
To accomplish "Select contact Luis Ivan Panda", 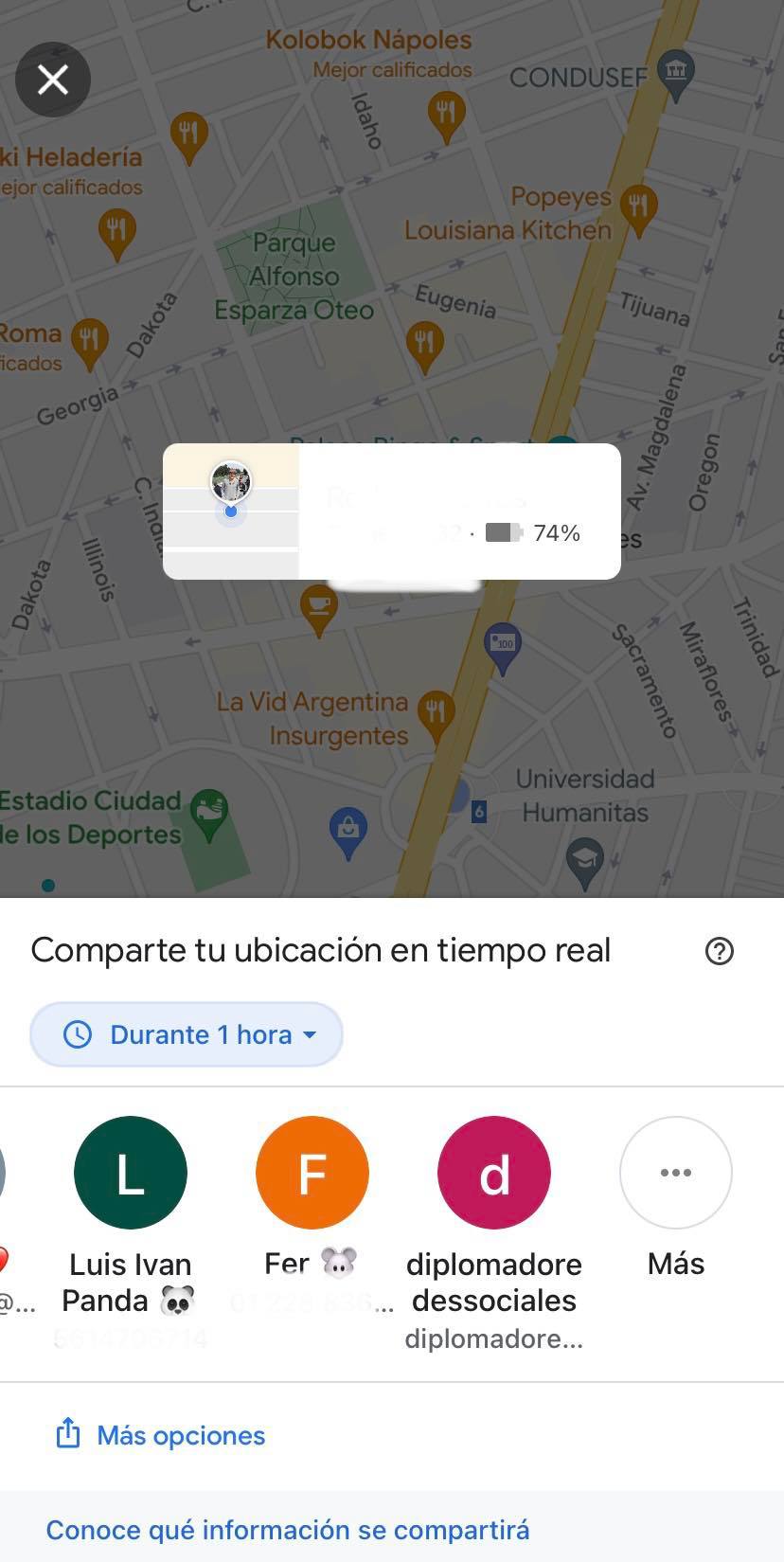I will pyautogui.click(x=131, y=1172).
